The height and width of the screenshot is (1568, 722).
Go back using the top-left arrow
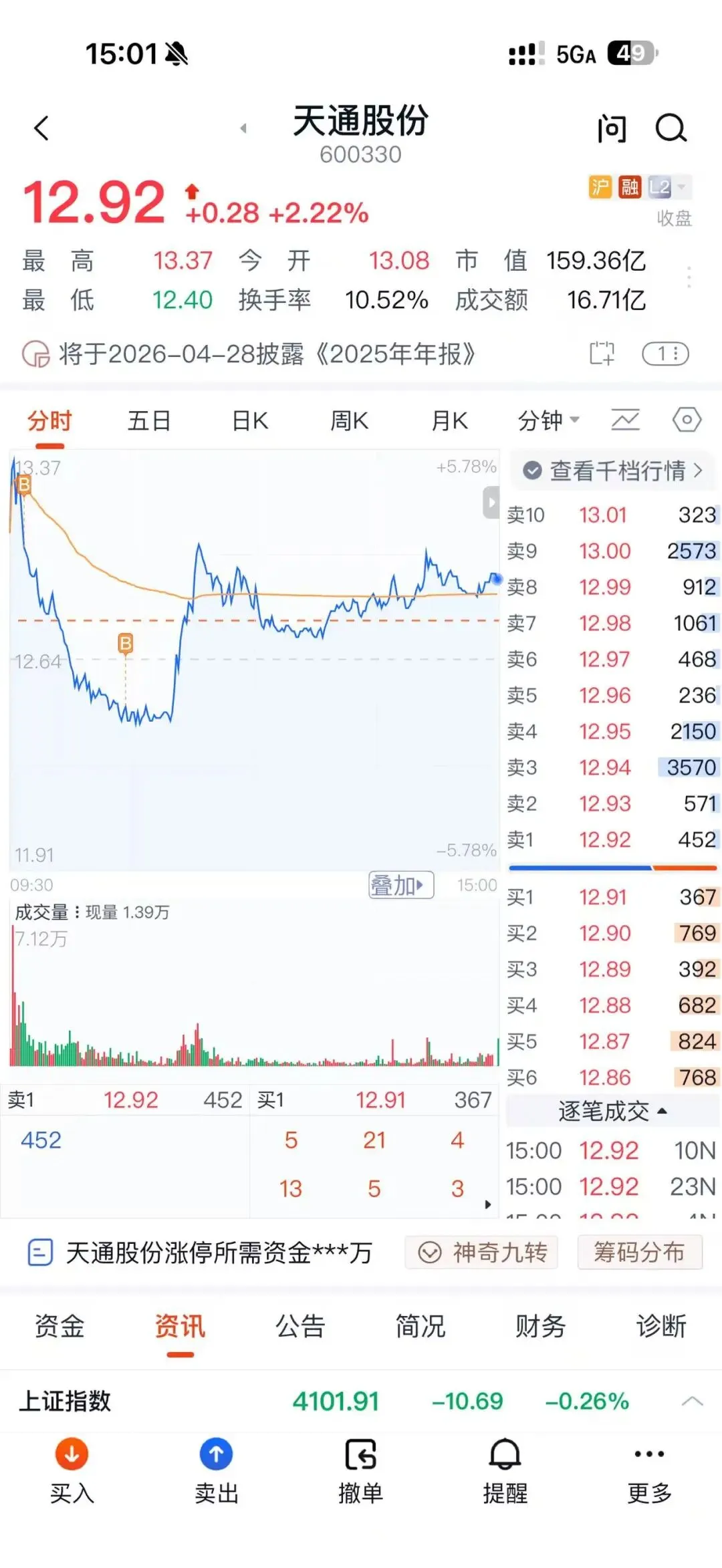click(x=41, y=128)
